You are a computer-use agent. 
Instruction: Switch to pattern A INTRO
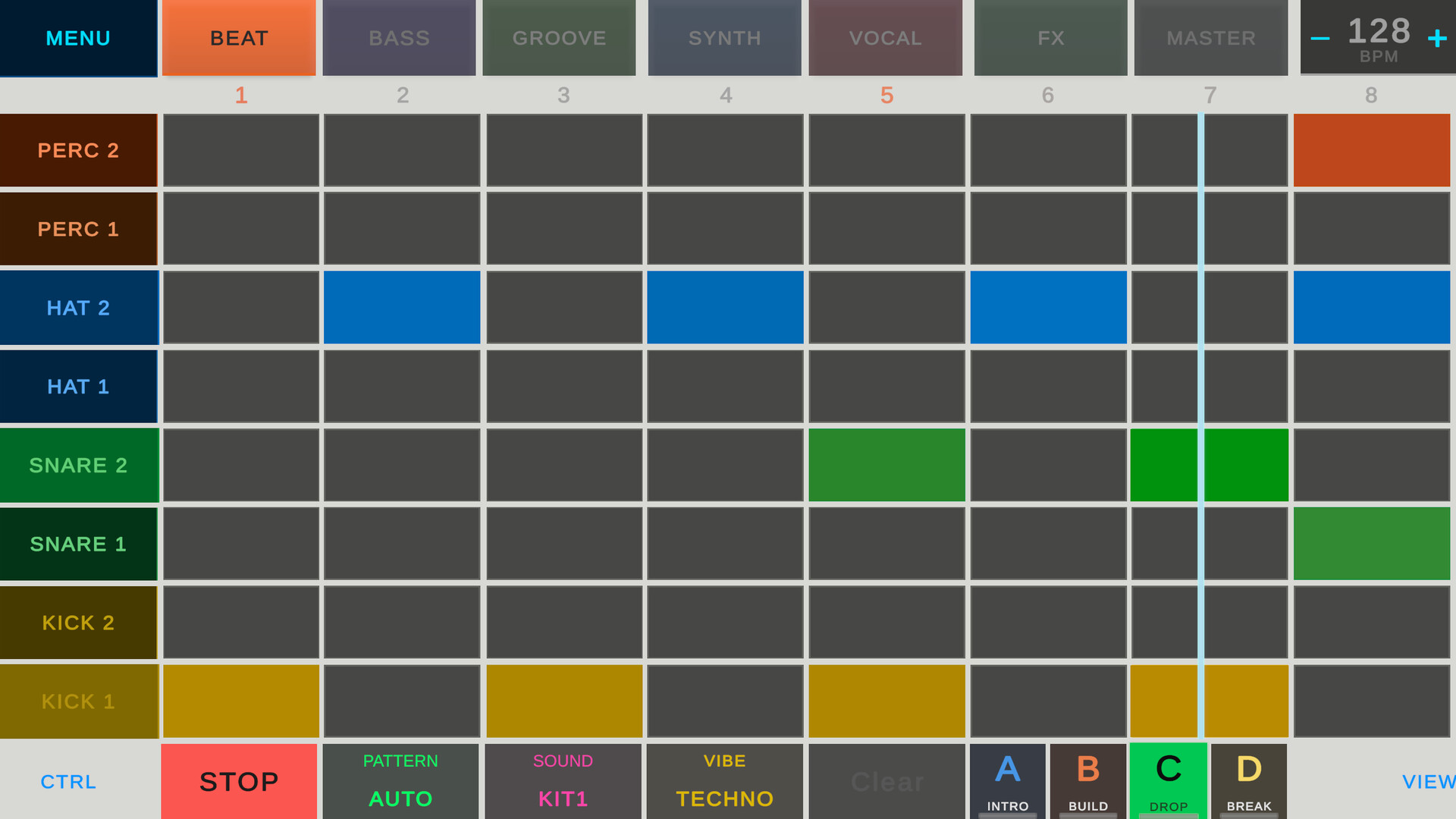point(1007,781)
